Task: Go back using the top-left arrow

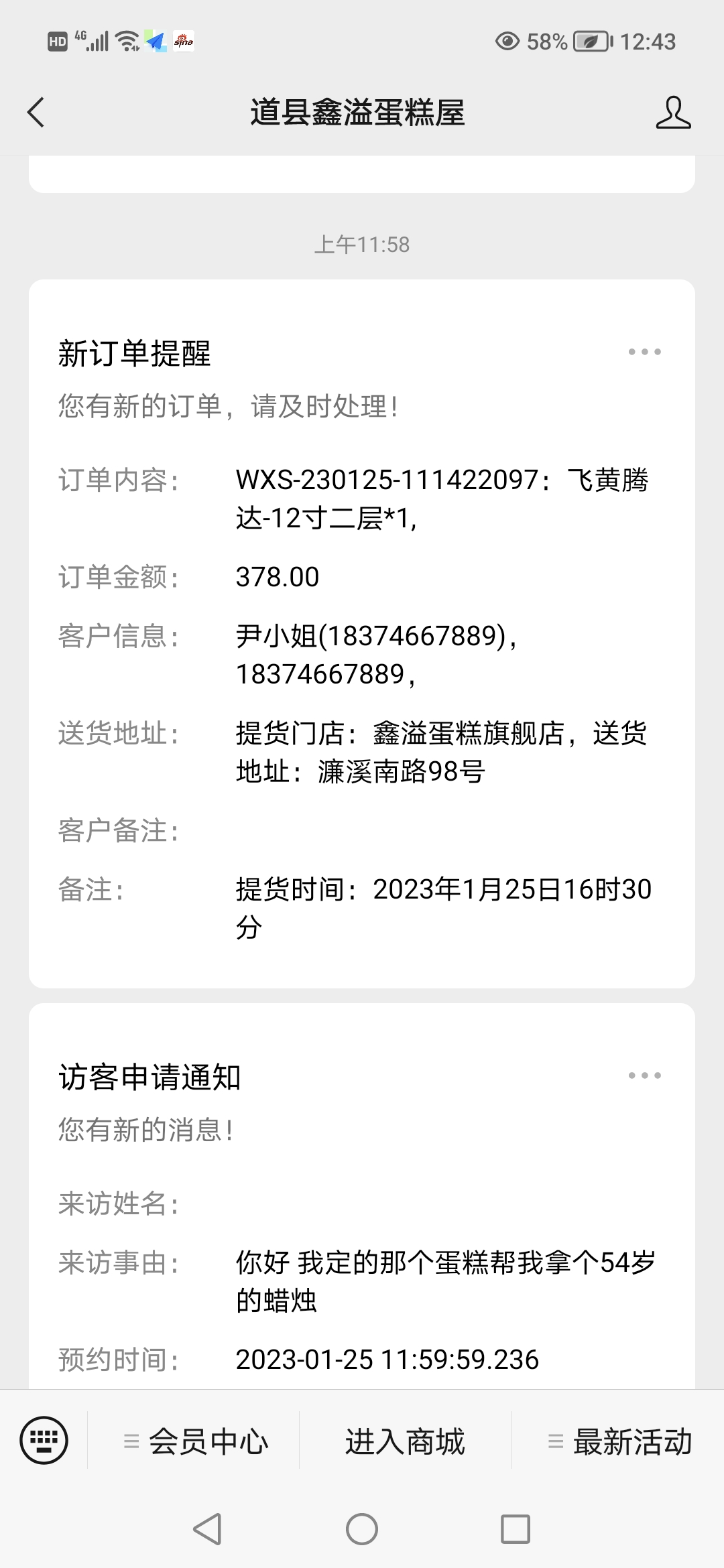Action: coord(36,112)
